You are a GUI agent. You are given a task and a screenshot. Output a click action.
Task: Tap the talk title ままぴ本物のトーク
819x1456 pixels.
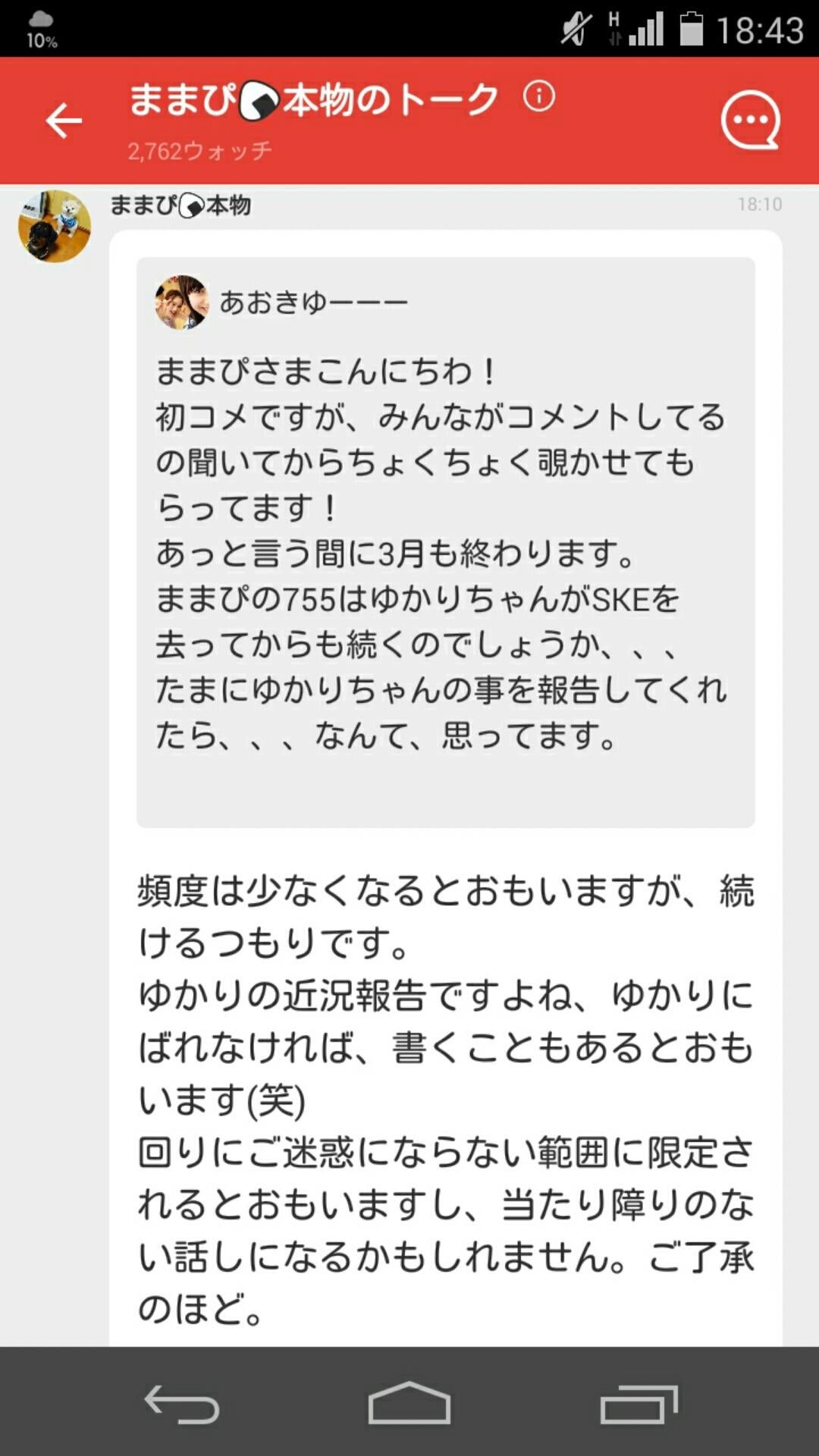pos(311,97)
